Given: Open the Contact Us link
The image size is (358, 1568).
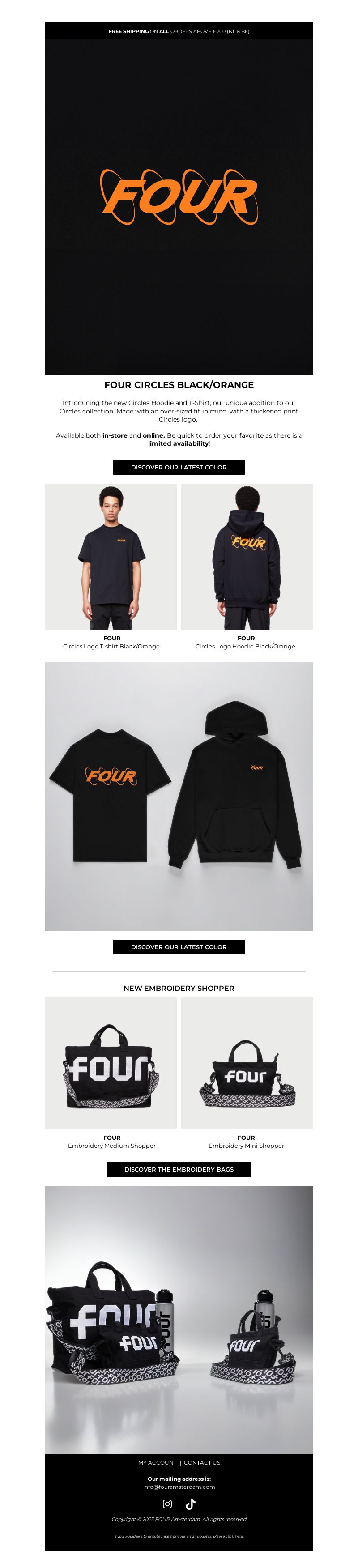Looking at the screenshot, I should 201,1462.
